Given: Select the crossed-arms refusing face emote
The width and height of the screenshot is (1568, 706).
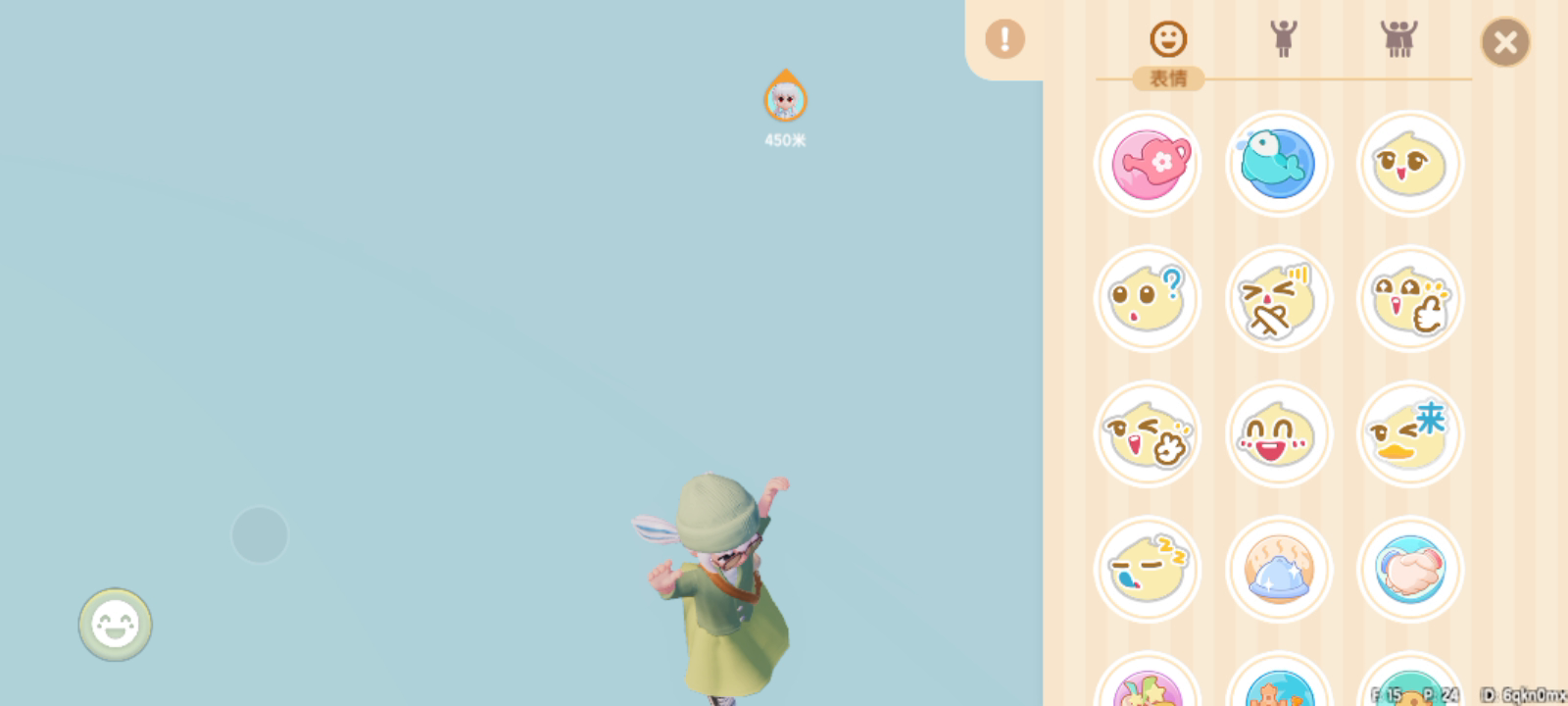Looking at the screenshot, I should tap(1278, 299).
